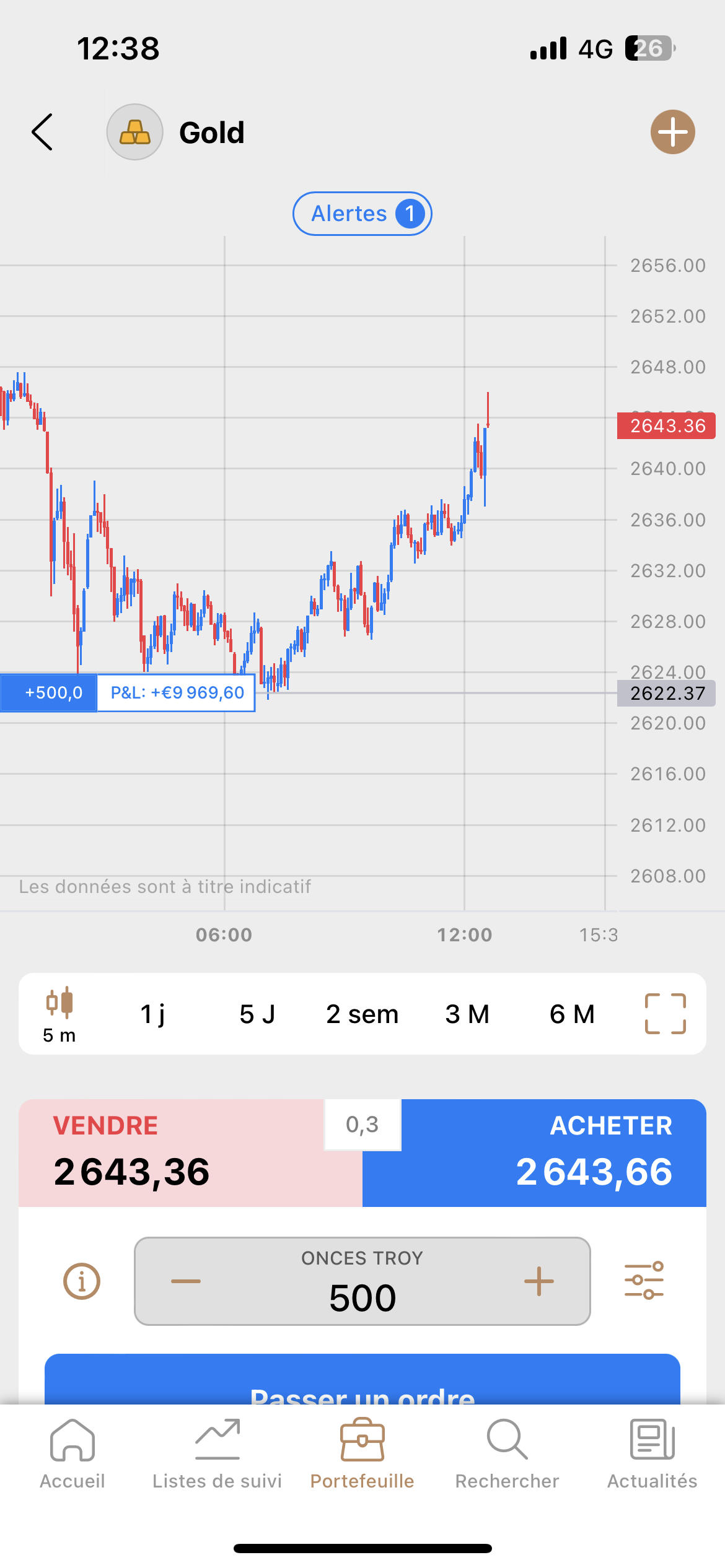Show the 6 M chart range
This screenshot has width=725, height=1568.
(571, 1014)
